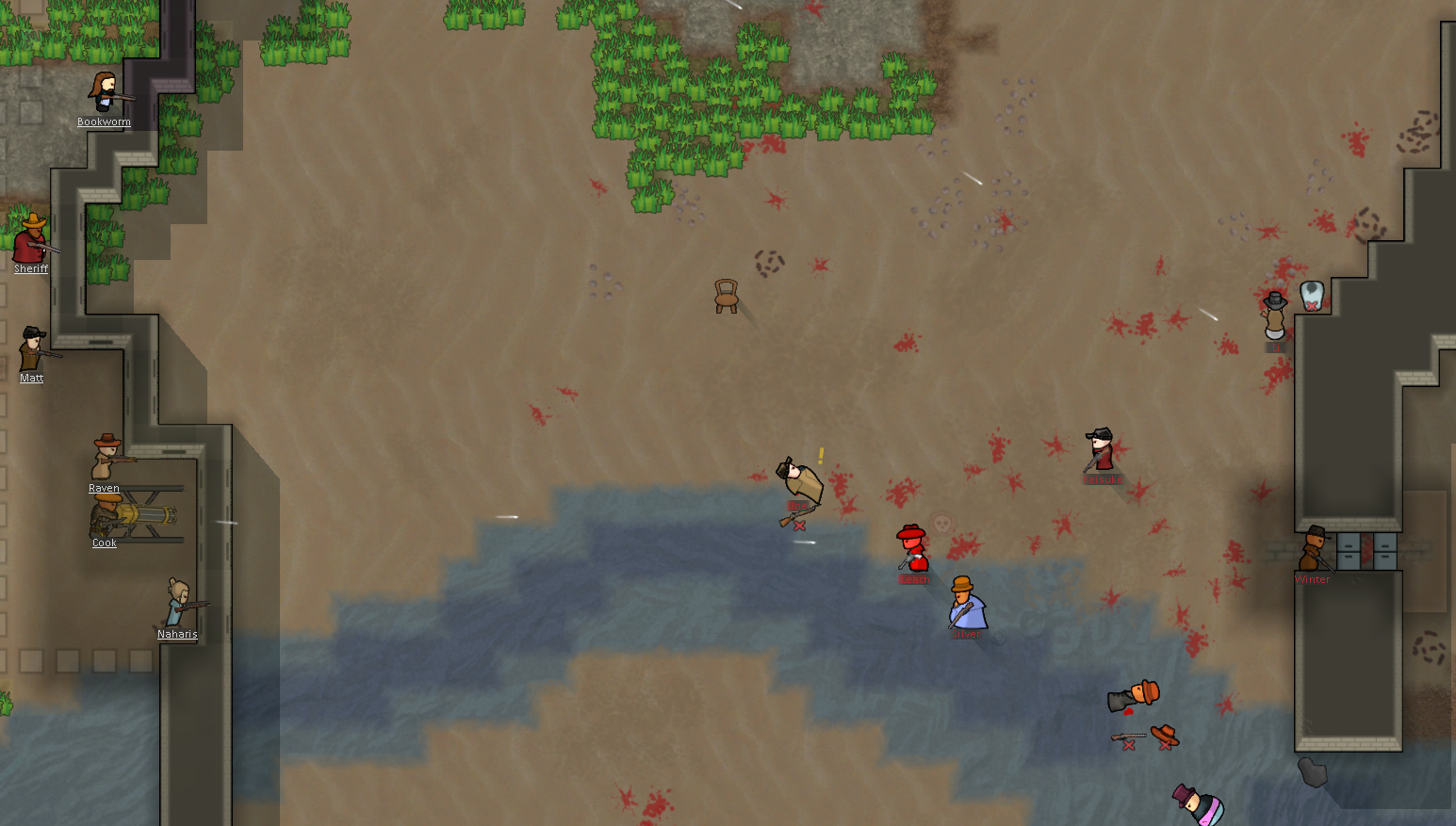Image resolution: width=1456 pixels, height=826 pixels.
Task: Select colonist Bookworm
Action: pos(104,93)
